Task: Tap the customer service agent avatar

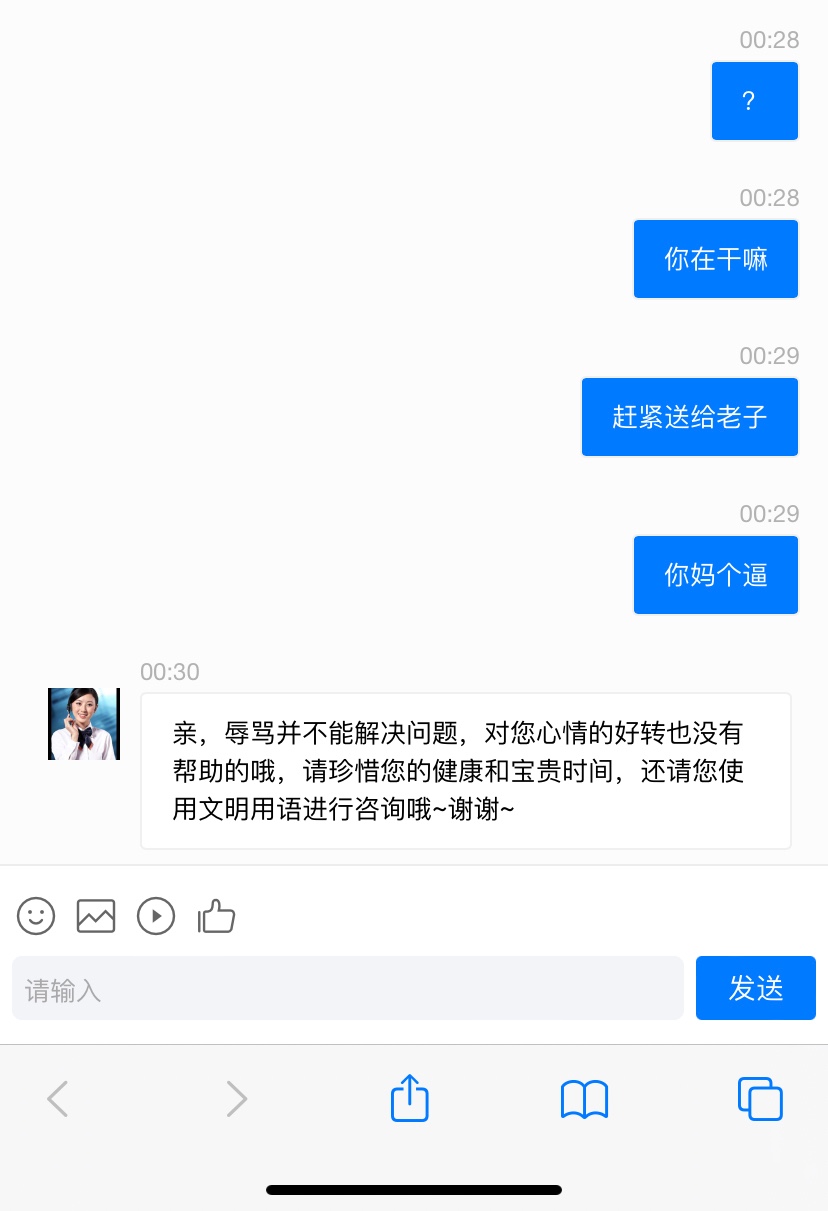Action: tap(83, 723)
